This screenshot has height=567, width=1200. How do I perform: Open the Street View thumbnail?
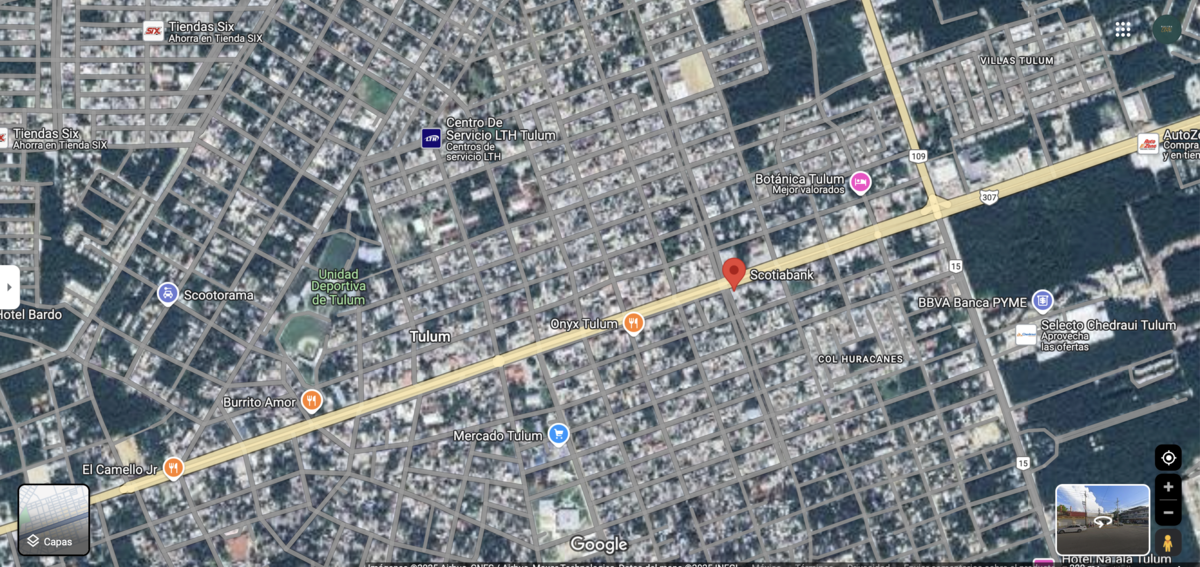click(x=1102, y=519)
